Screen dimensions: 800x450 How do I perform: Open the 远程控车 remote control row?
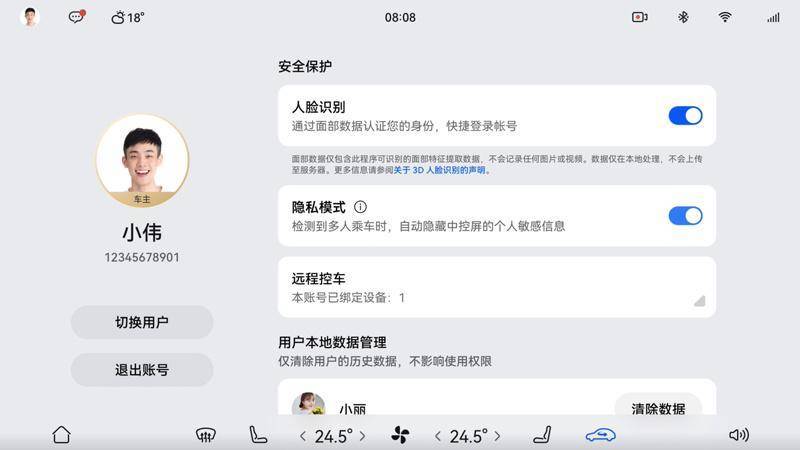496,287
